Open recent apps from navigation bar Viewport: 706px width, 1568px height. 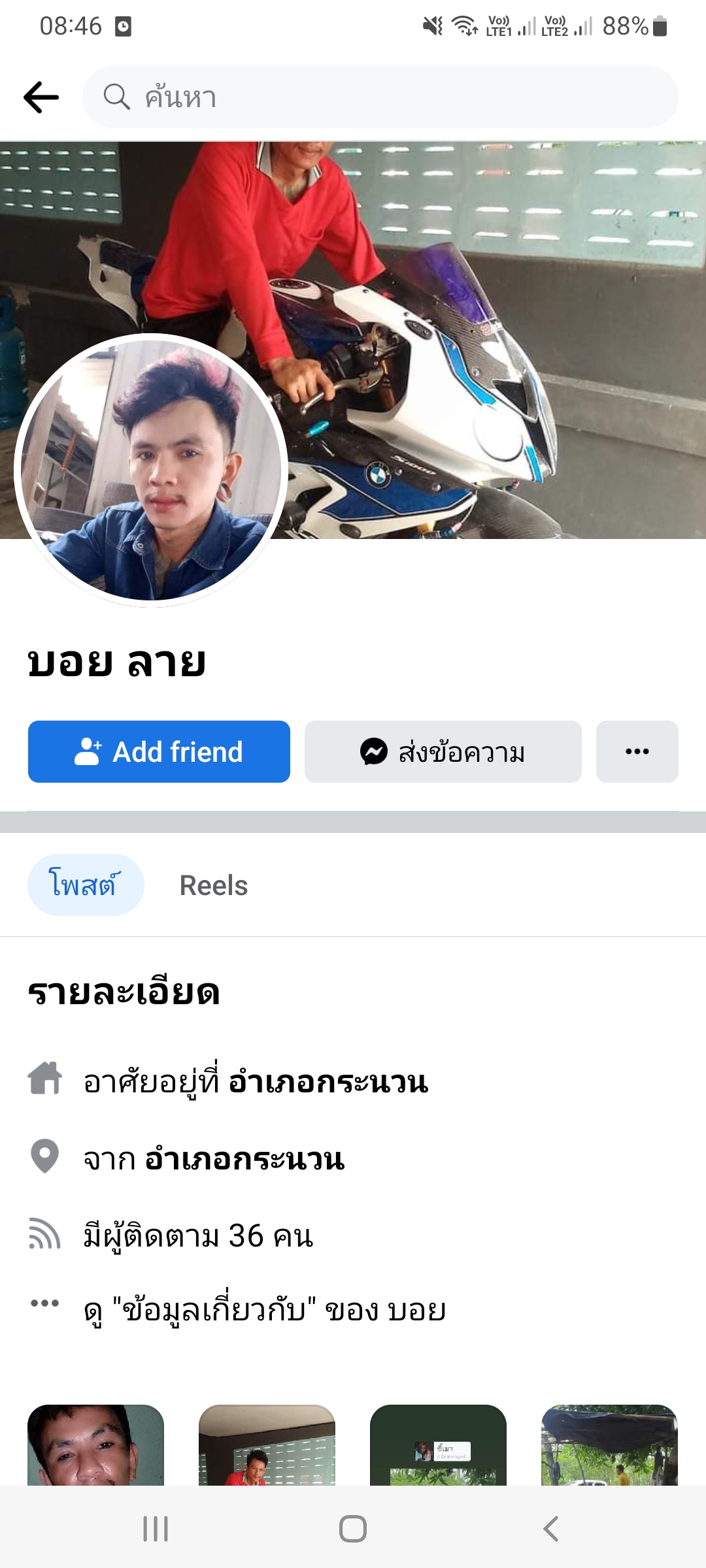click(156, 1529)
